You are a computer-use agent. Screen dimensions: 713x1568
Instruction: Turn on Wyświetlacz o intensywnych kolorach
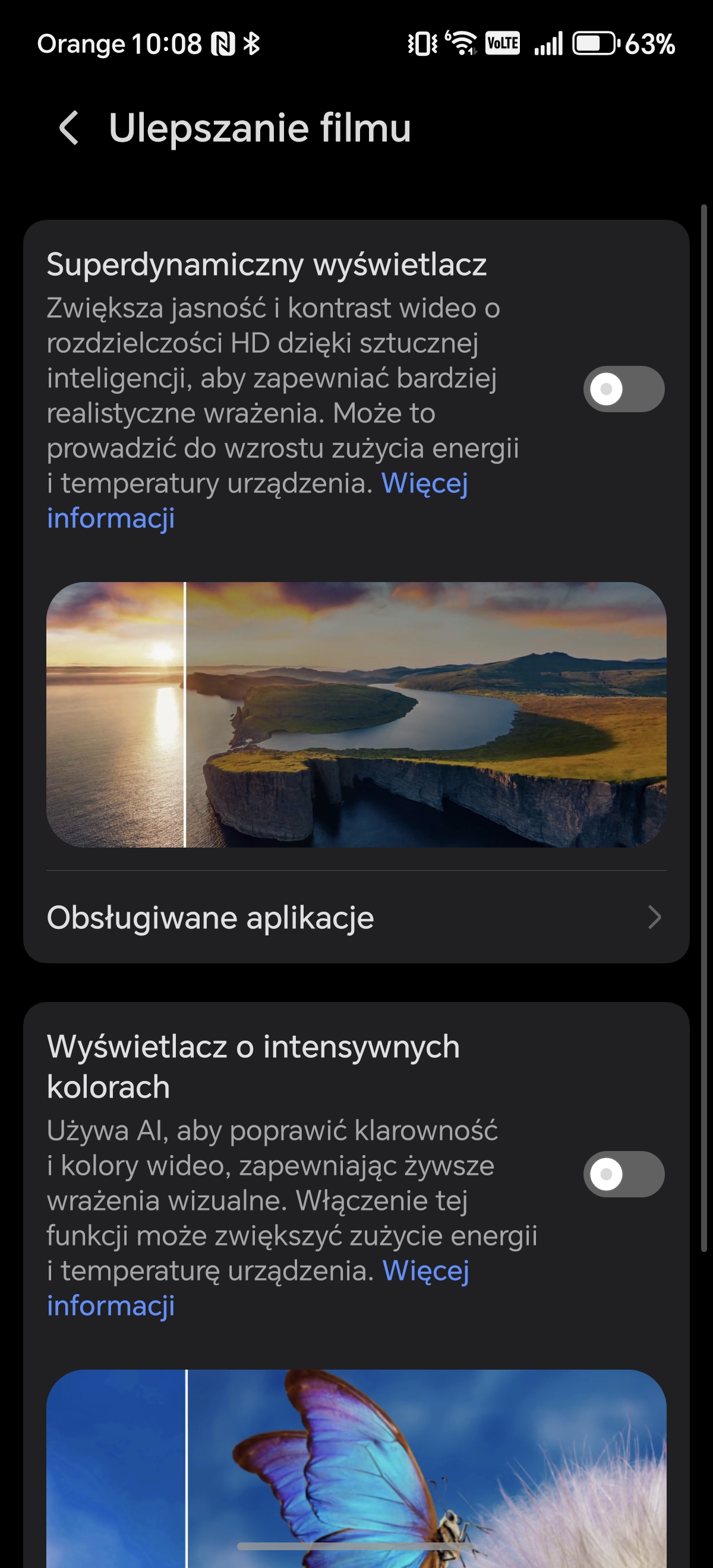[x=623, y=1174]
